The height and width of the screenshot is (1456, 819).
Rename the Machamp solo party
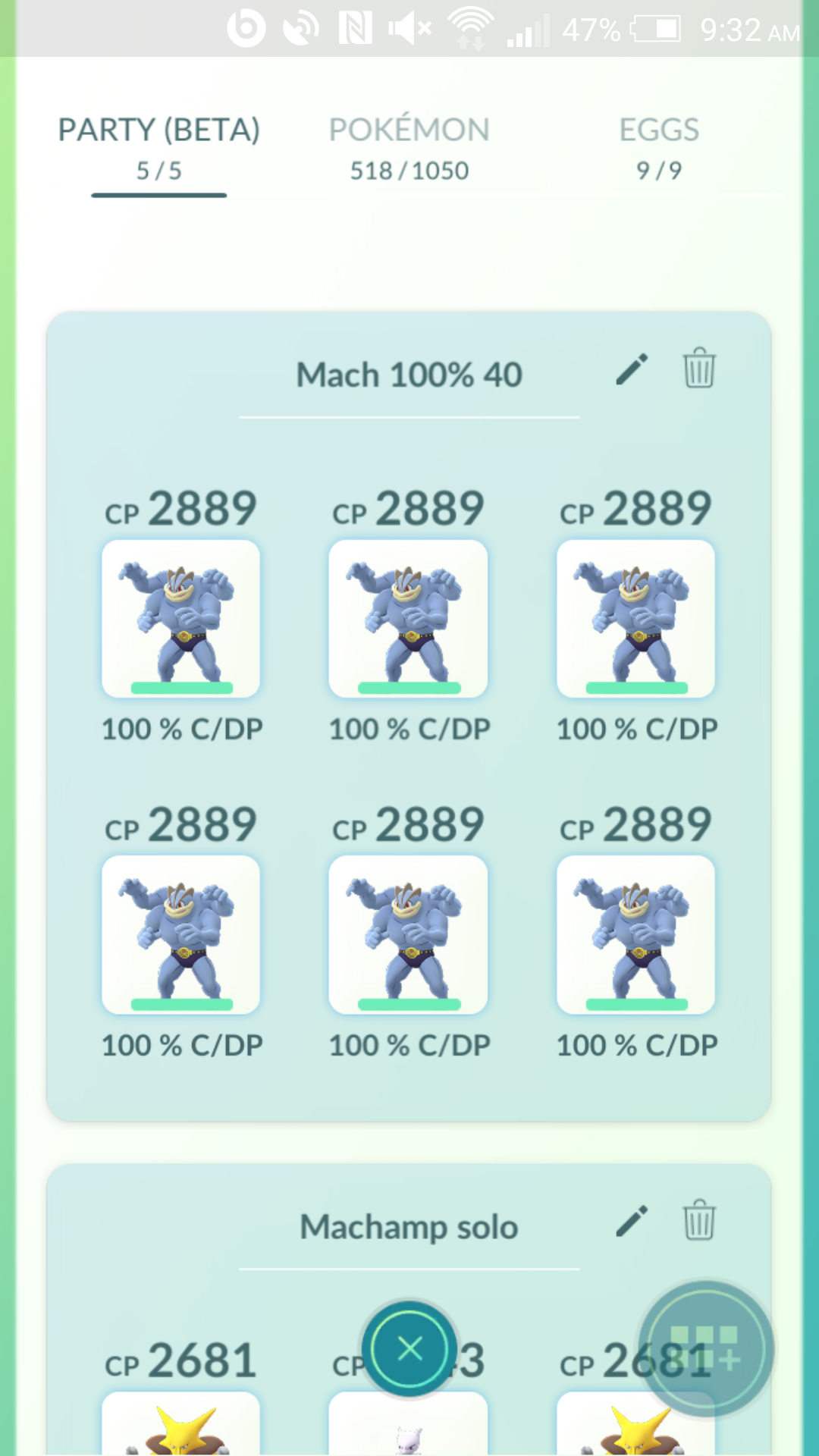point(632,1221)
